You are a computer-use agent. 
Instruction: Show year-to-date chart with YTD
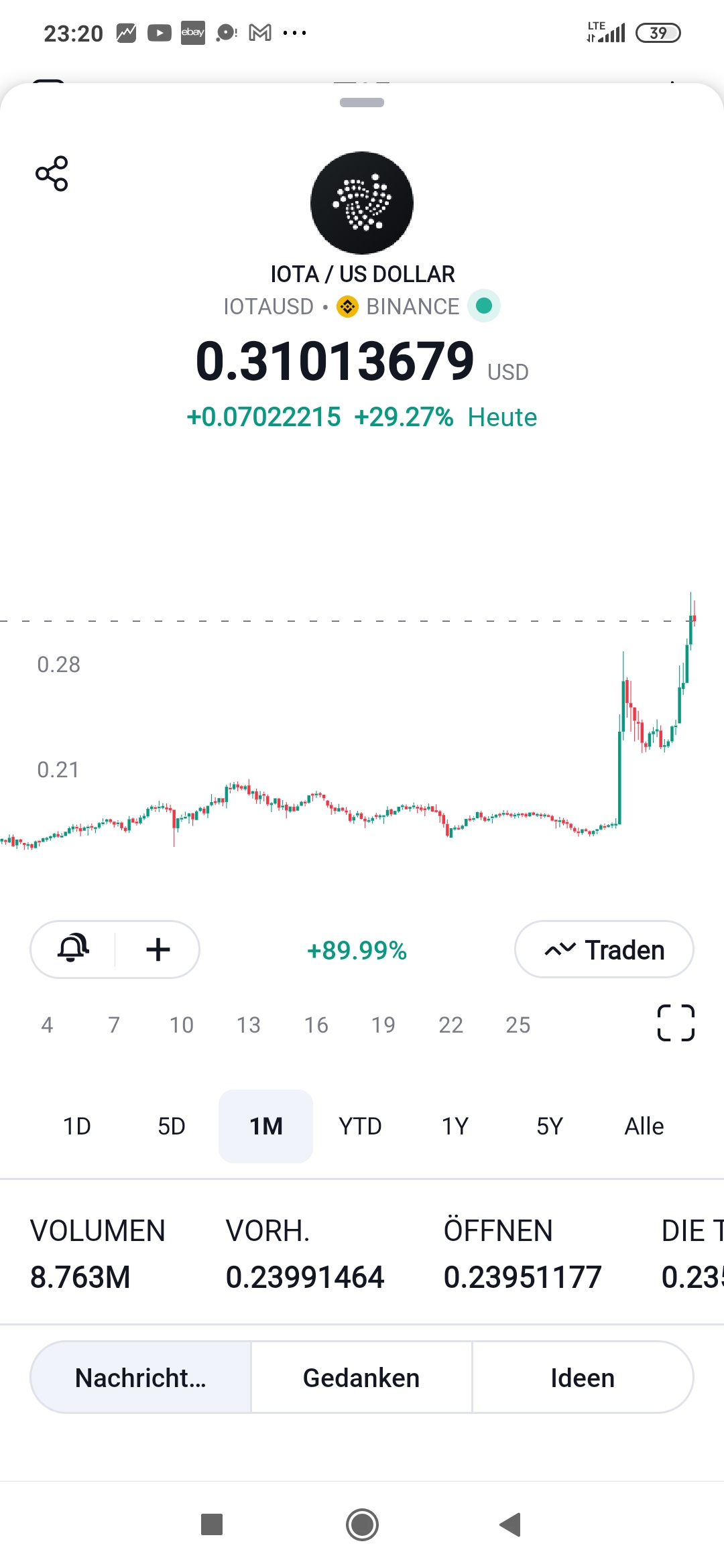[x=360, y=1126]
